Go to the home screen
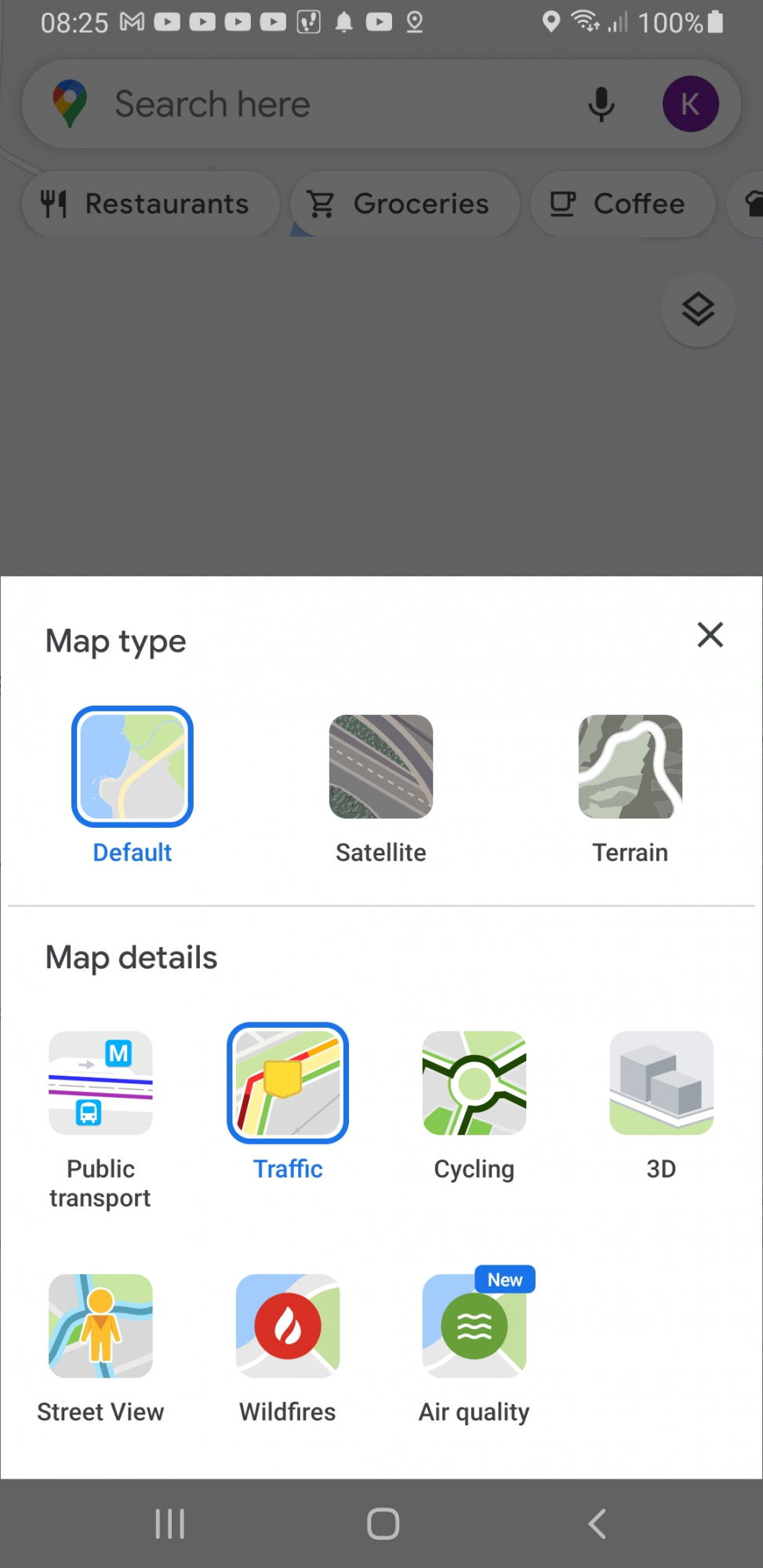763x1568 pixels. pyautogui.click(x=383, y=1524)
